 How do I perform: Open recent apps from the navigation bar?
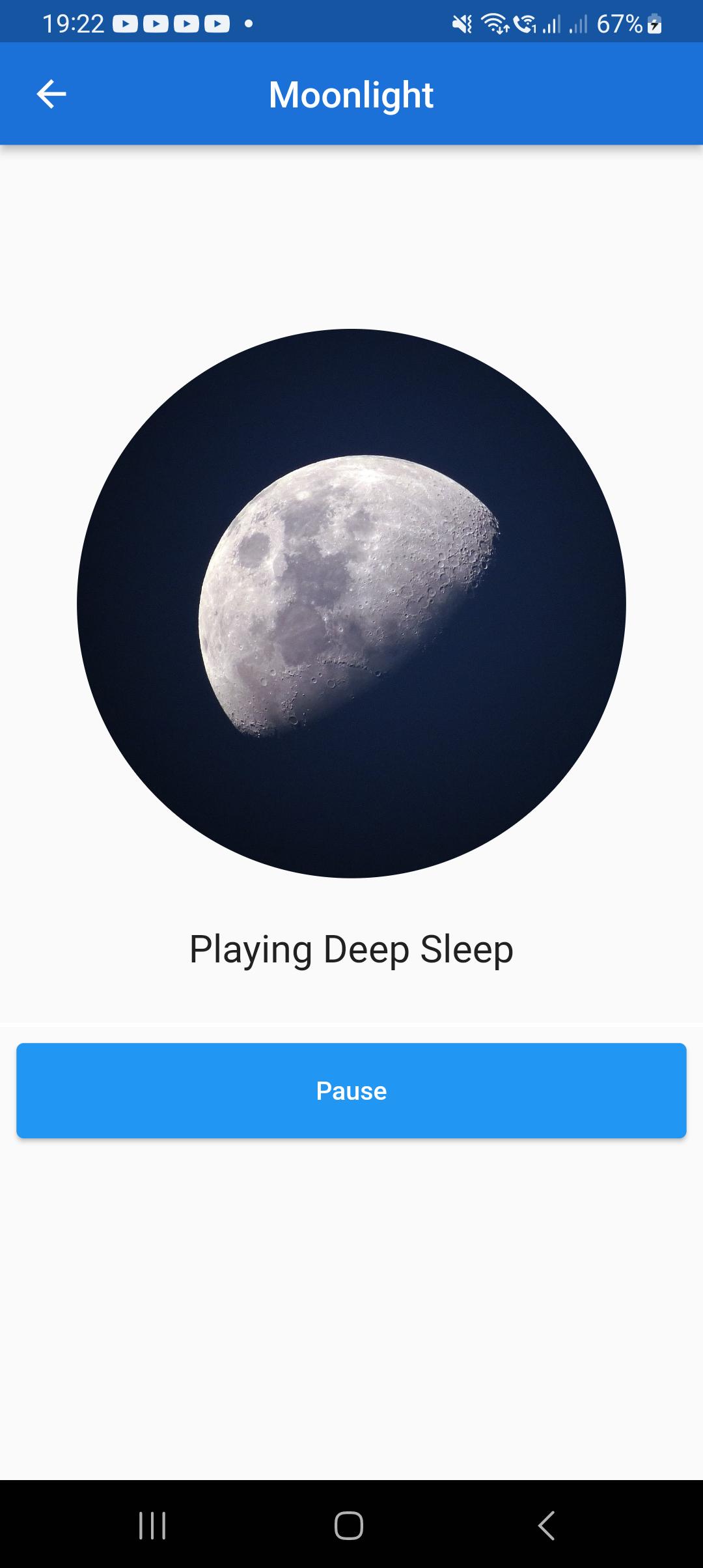pos(153,1526)
